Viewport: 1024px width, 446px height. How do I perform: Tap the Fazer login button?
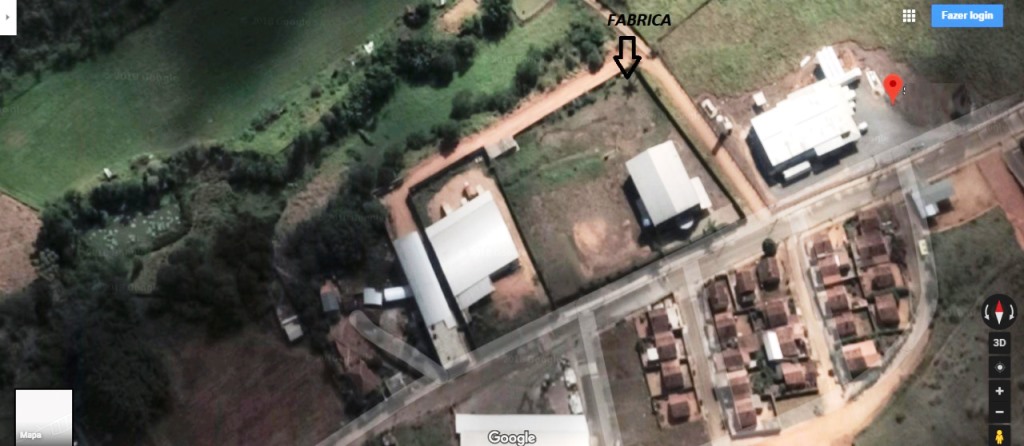pyautogui.click(x=967, y=15)
